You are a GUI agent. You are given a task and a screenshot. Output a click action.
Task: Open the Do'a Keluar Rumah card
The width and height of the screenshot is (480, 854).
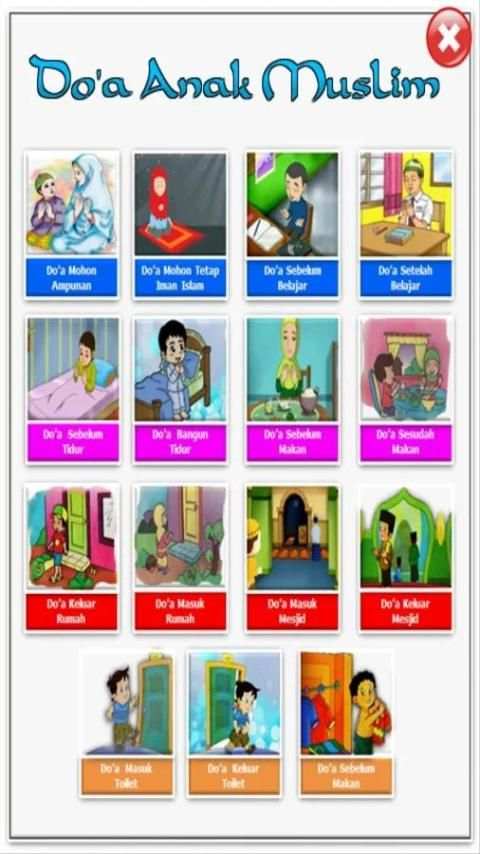[72, 558]
